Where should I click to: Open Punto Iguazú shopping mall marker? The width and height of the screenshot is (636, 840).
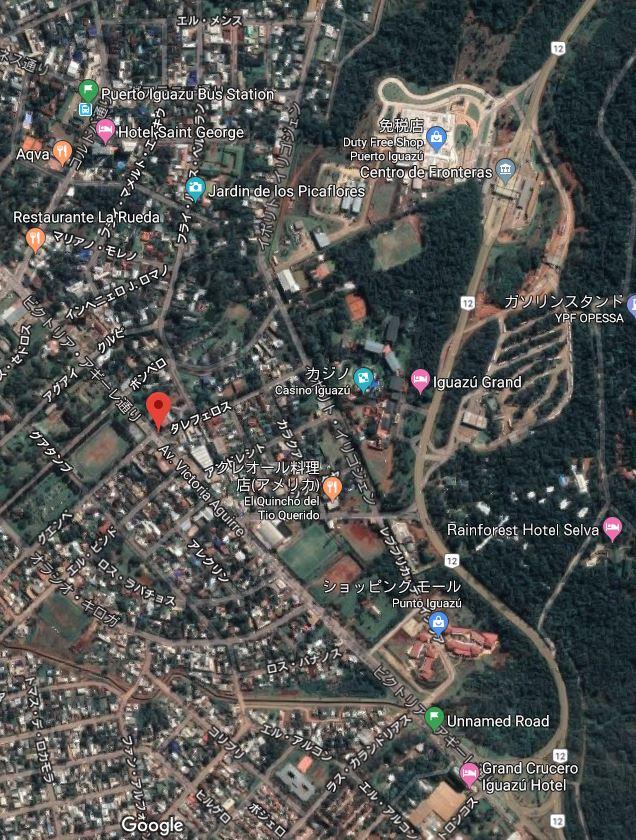click(x=438, y=624)
